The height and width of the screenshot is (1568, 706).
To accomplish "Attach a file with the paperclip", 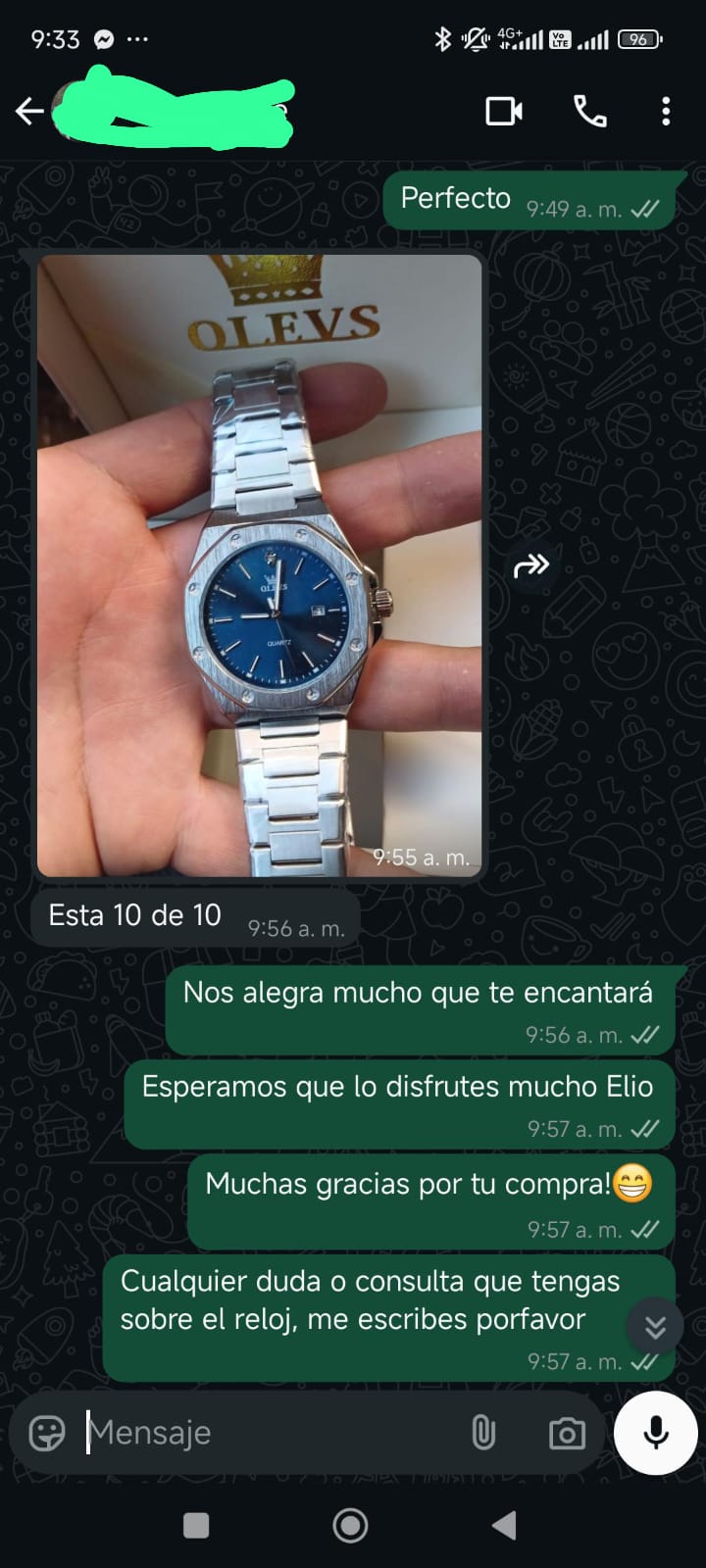I will coord(483,1433).
